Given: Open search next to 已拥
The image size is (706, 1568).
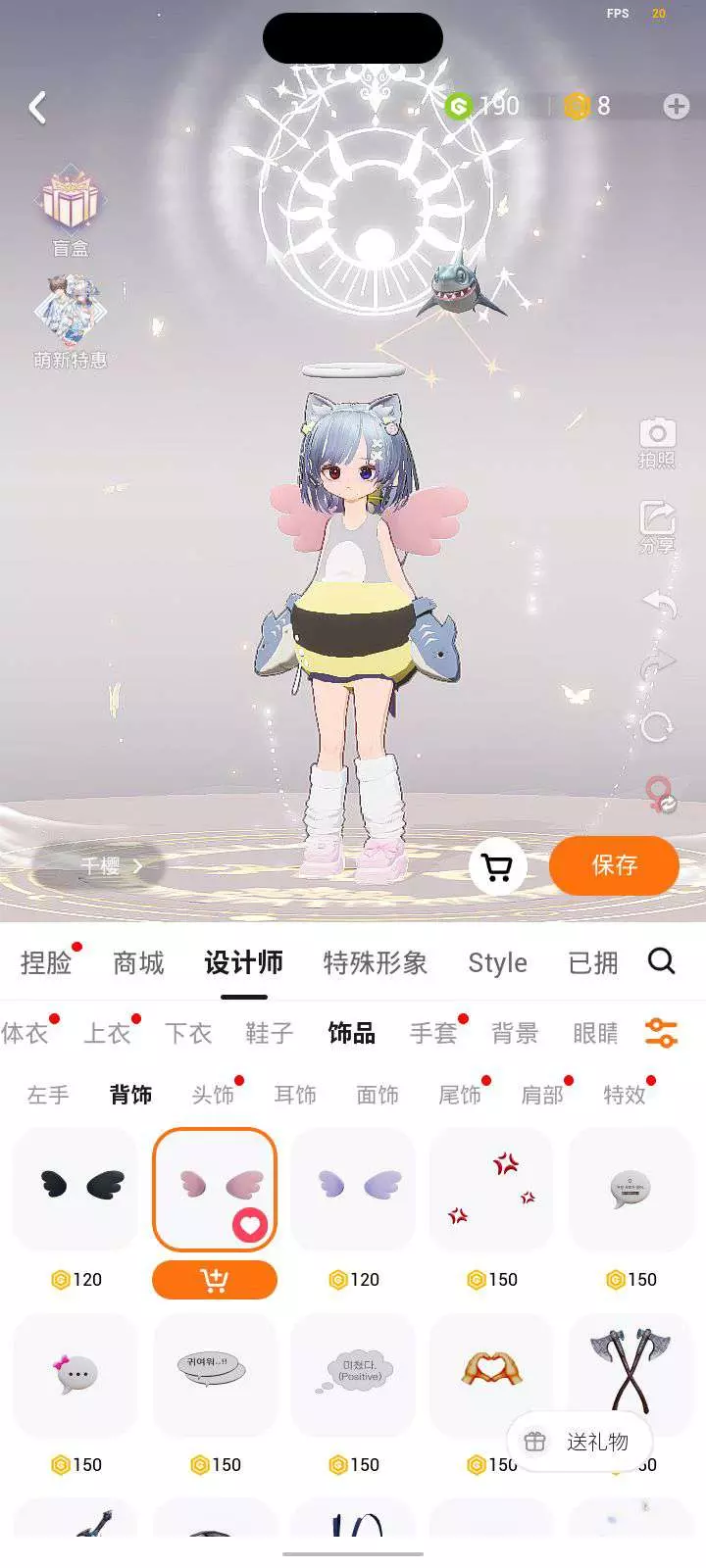Looking at the screenshot, I should pyautogui.click(x=662, y=961).
